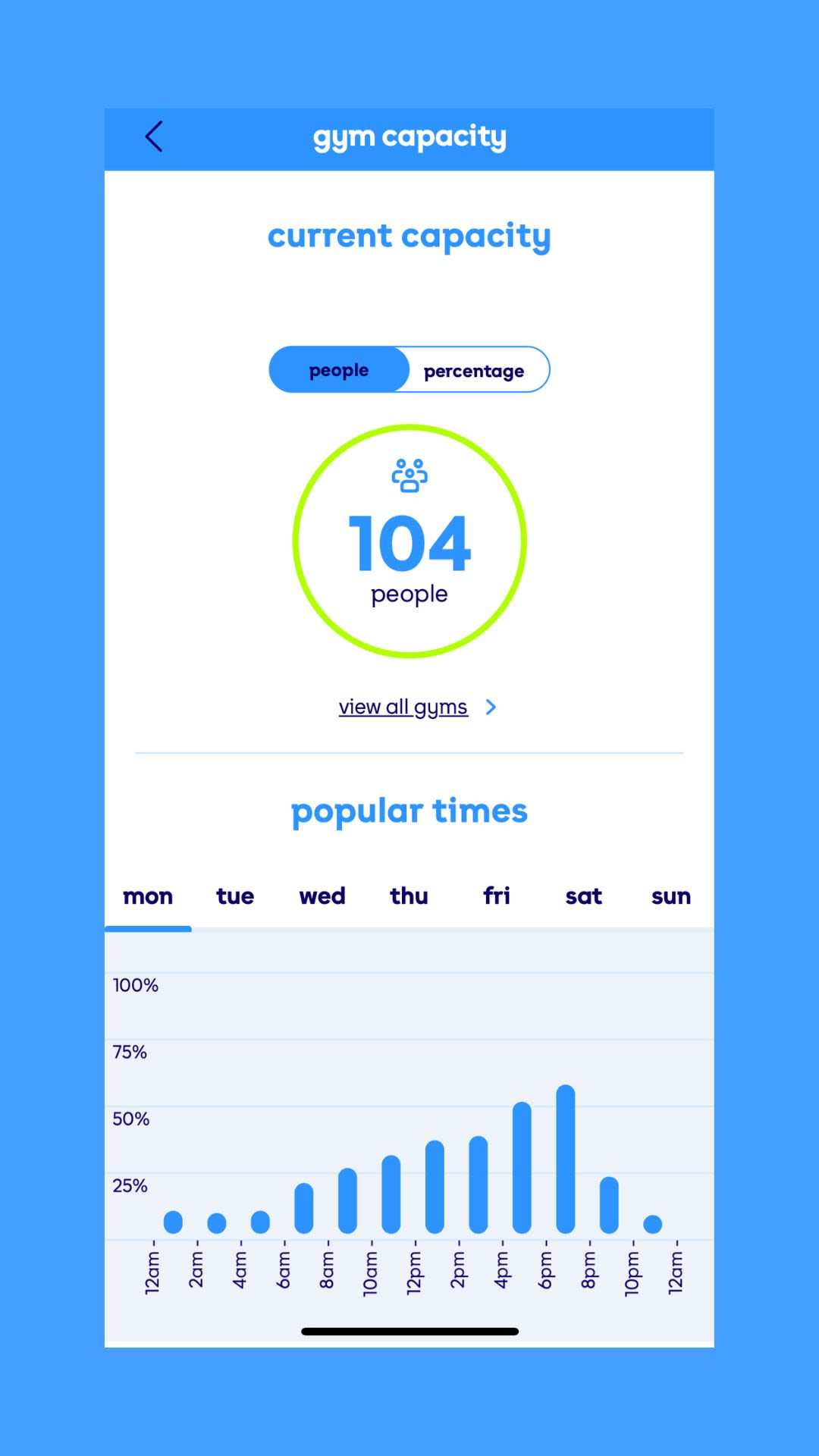This screenshot has height=1456, width=819.
Task: Select the people capacity view
Action: click(339, 370)
